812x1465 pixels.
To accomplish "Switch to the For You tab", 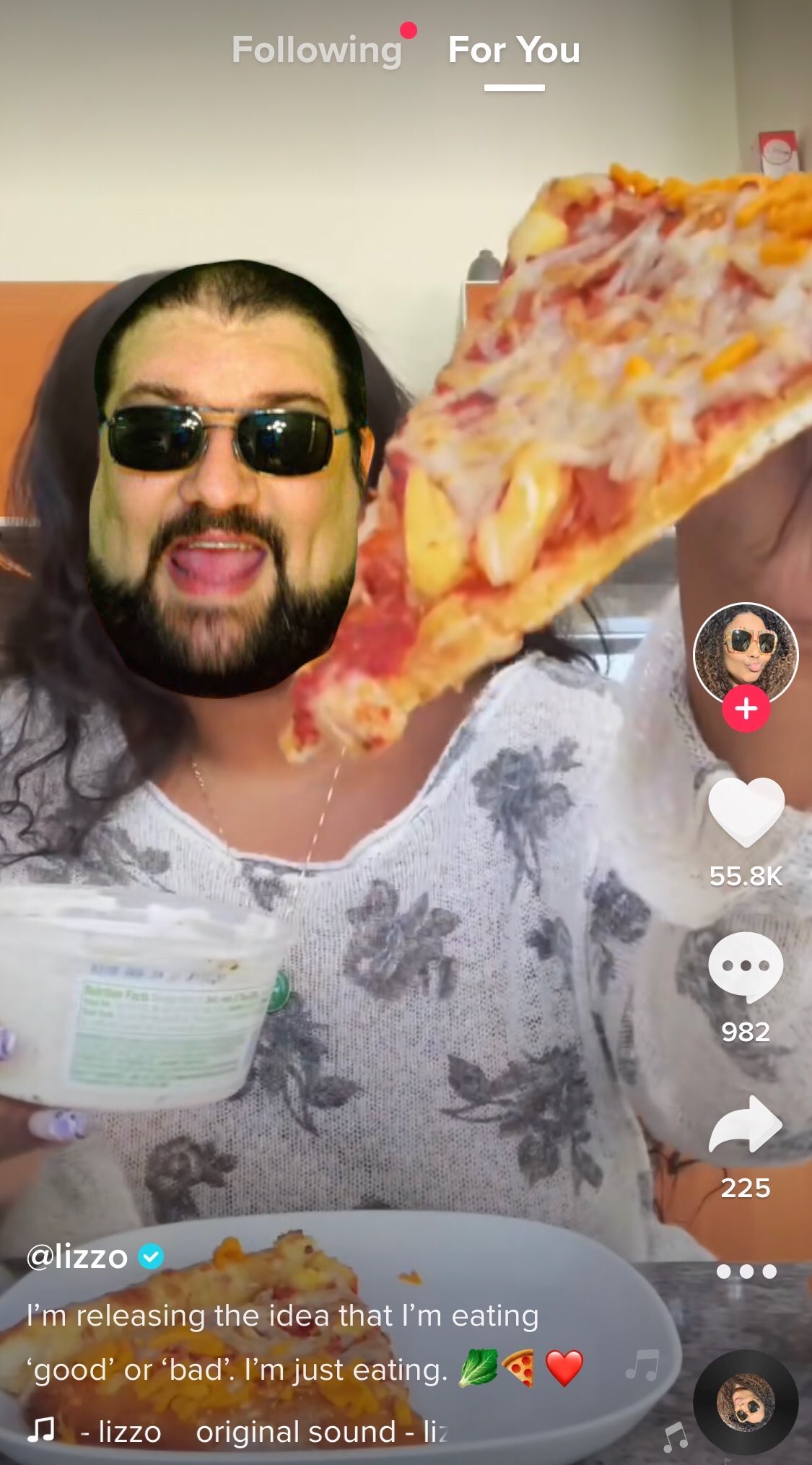I will click(514, 51).
